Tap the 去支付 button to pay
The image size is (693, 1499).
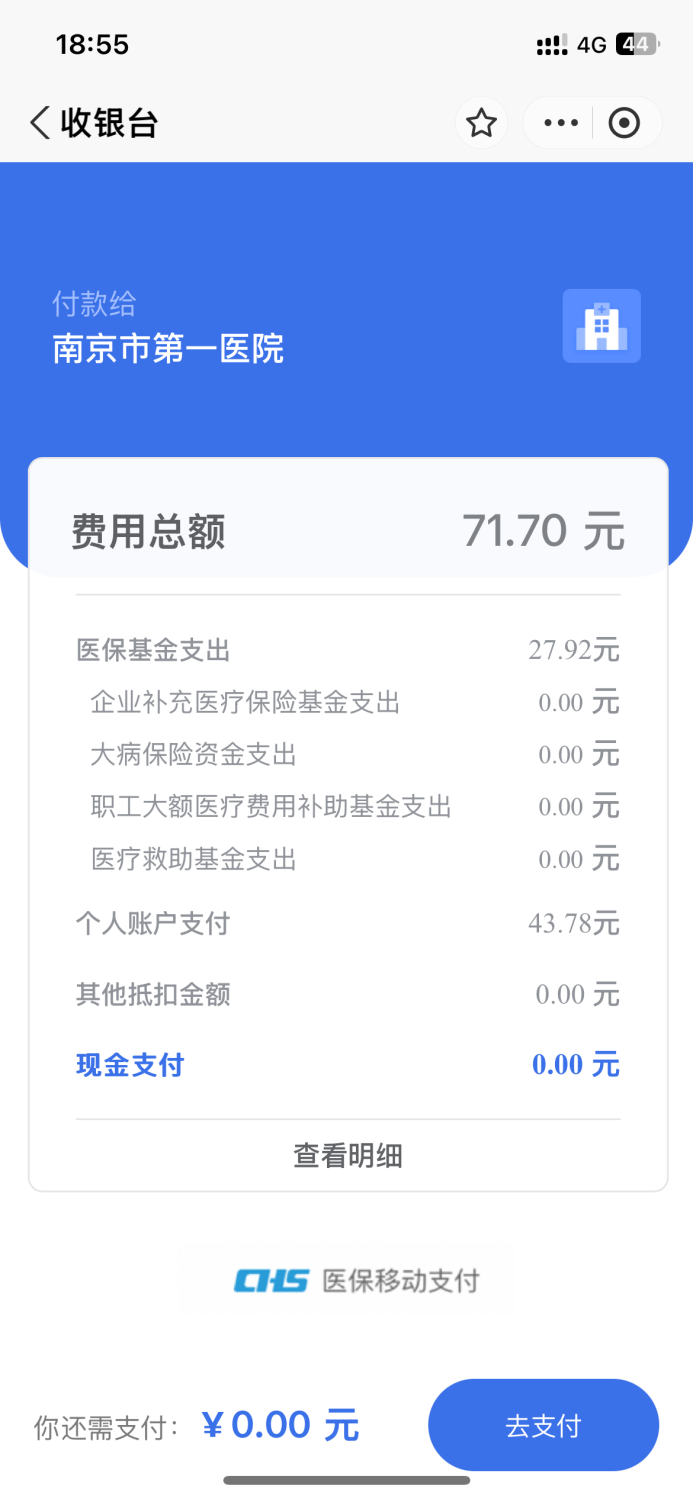(x=543, y=1425)
